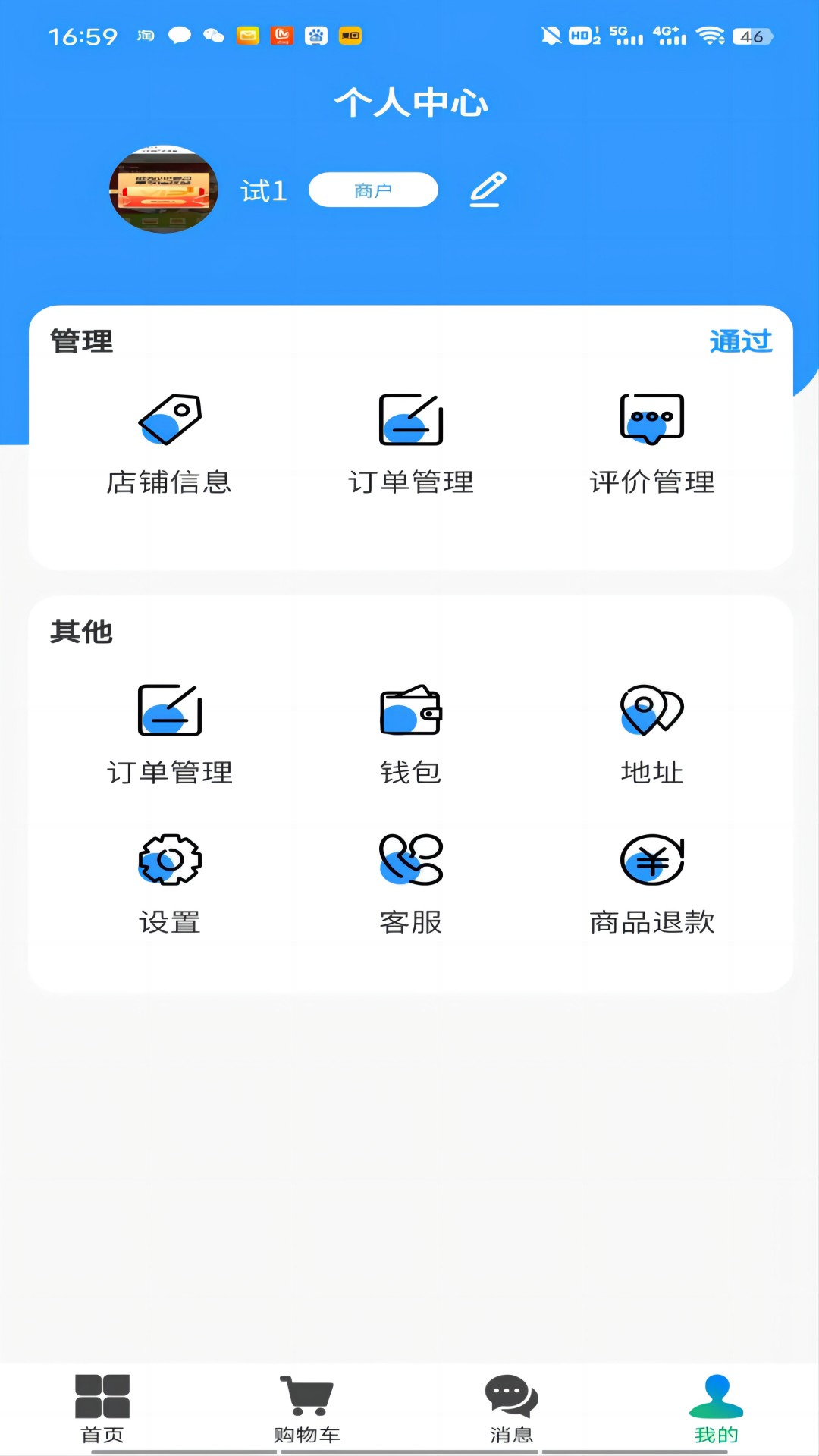Tap the 商户 merchant badge
Viewport: 819px width, 1456px height.
pyautogui.click(x=373, y=190)
